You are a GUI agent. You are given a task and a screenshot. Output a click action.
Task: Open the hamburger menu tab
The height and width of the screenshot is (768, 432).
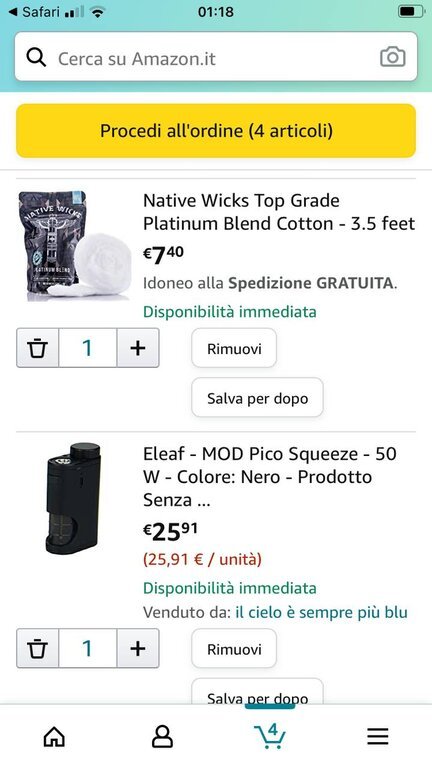pos(378,736)
